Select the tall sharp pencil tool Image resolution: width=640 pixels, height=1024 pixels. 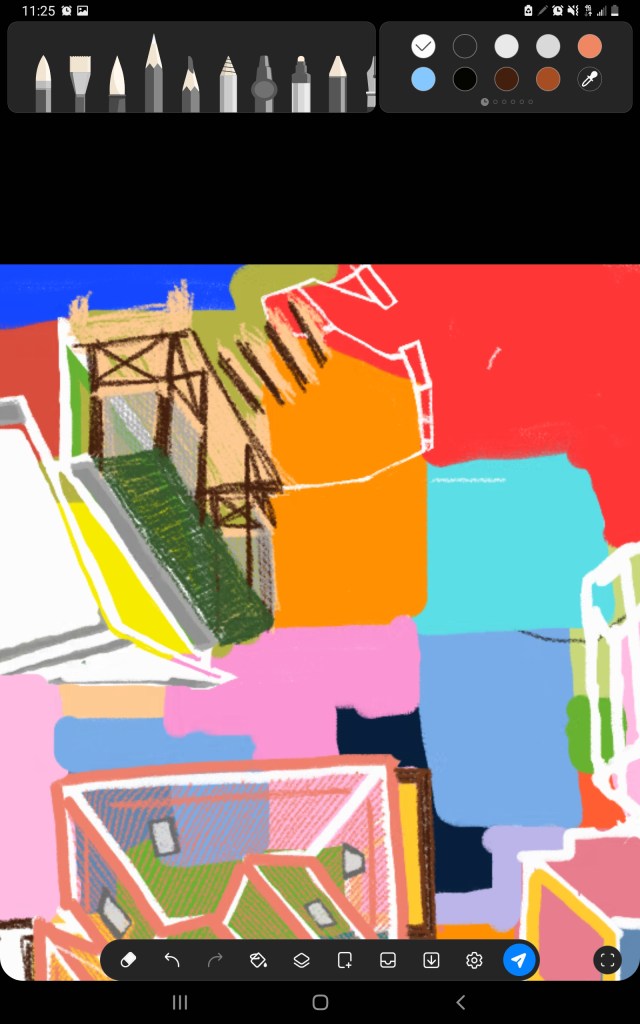153,73
